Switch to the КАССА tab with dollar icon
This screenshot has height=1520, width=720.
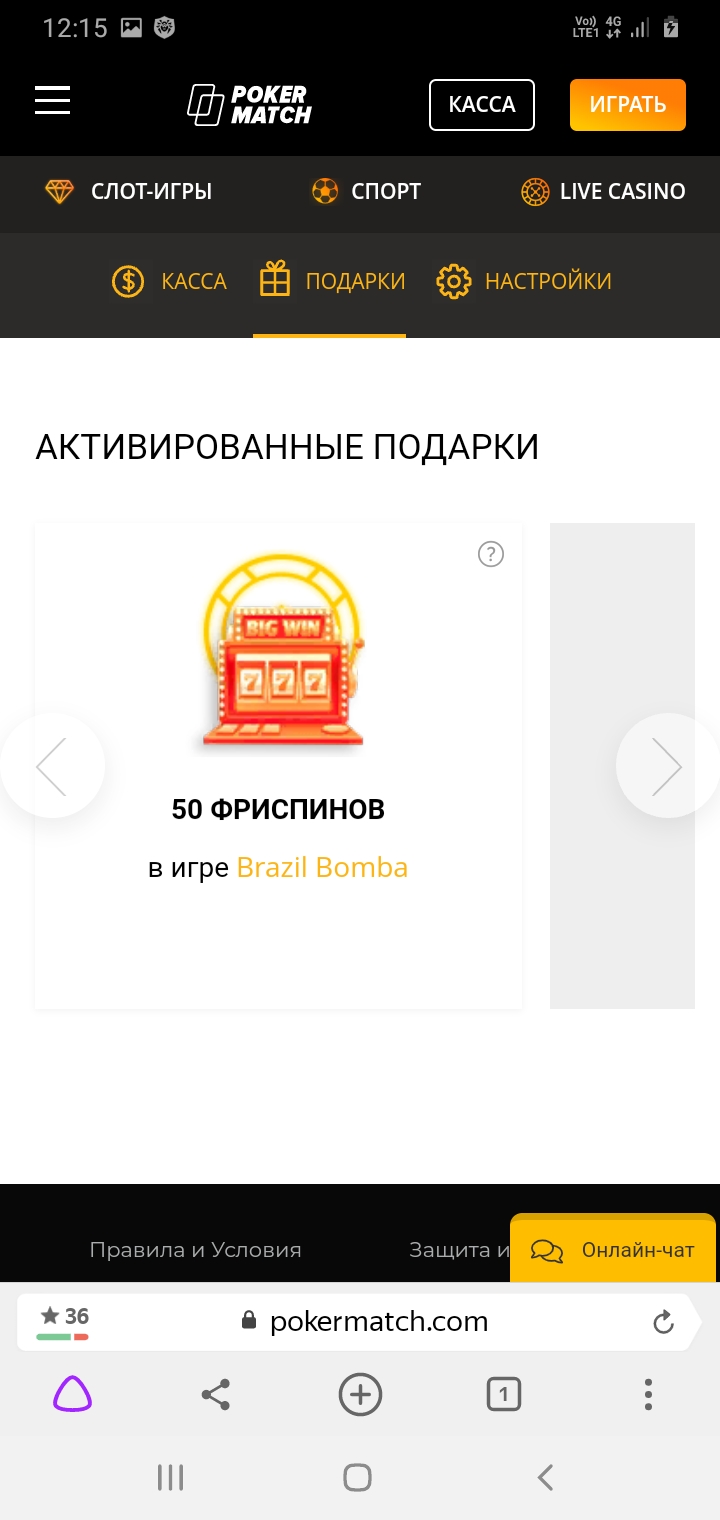169,282
